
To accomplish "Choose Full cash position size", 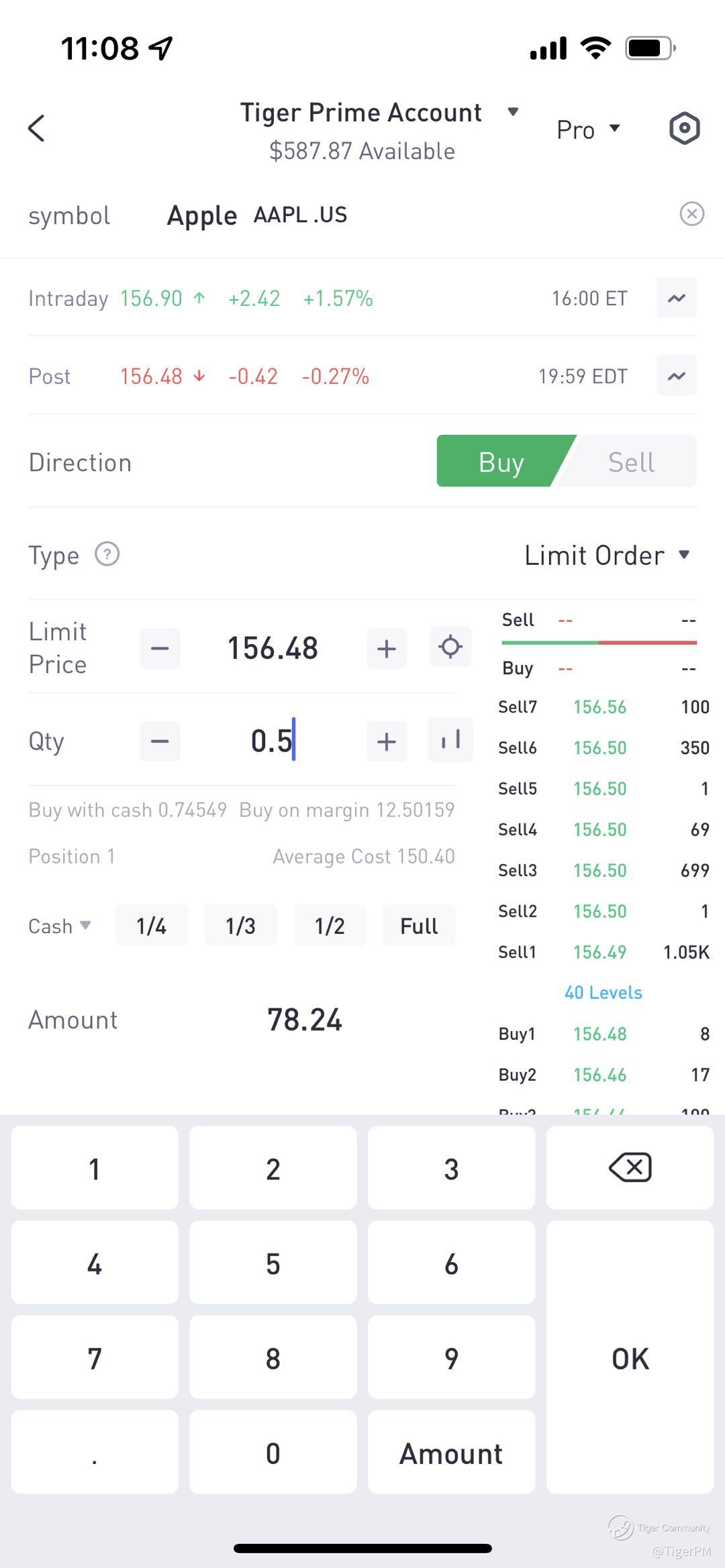I will (418, 925).
